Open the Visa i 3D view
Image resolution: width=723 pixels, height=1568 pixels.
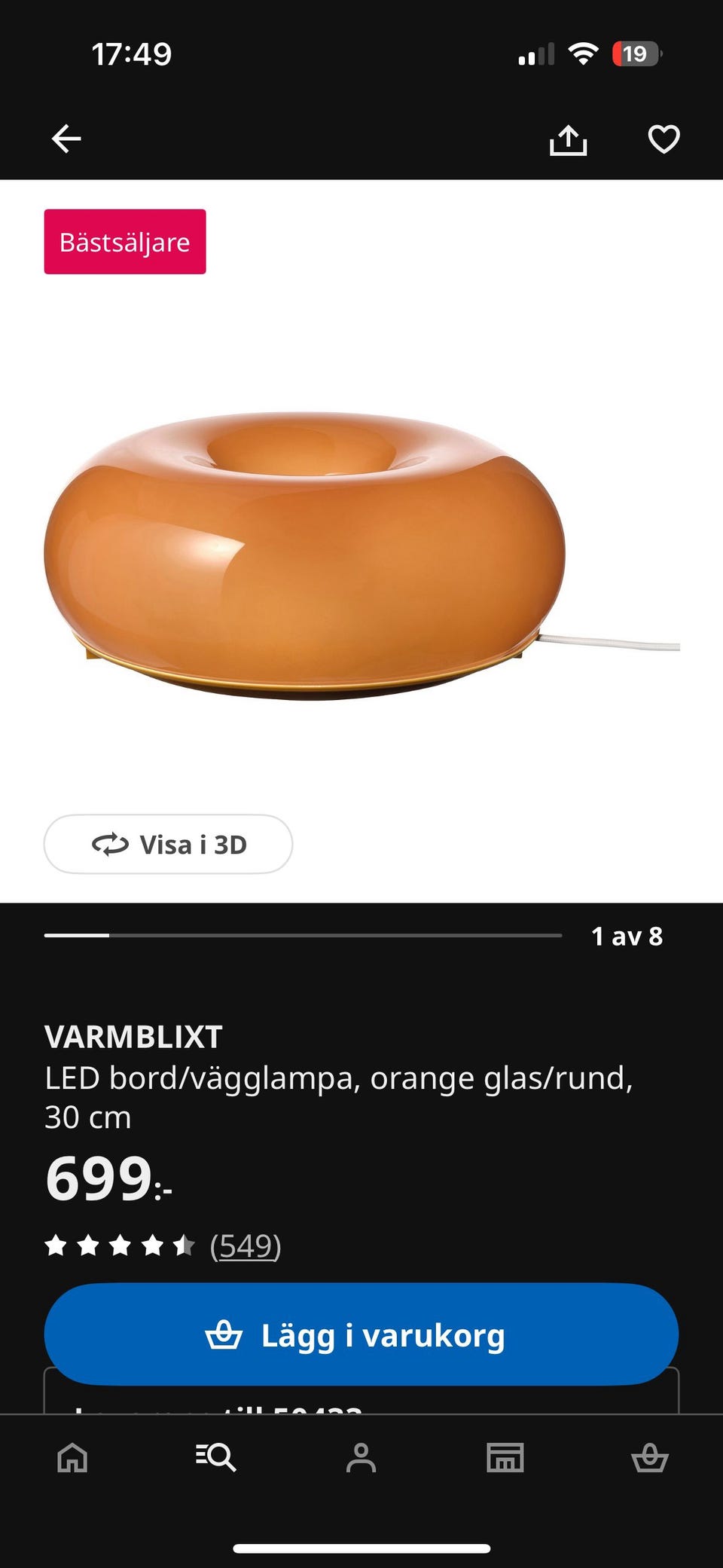point(168,844)
